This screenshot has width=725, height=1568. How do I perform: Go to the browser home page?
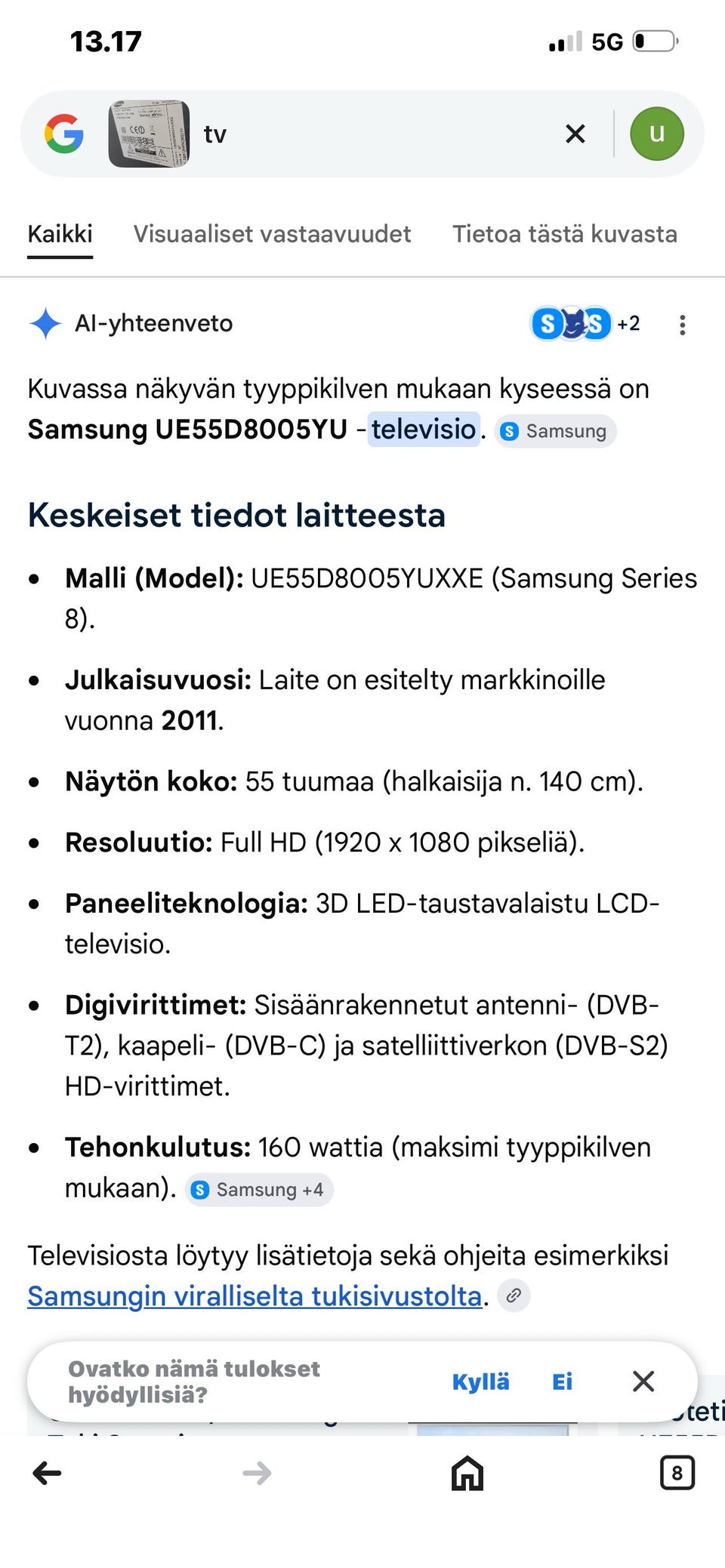[467, 1473]
